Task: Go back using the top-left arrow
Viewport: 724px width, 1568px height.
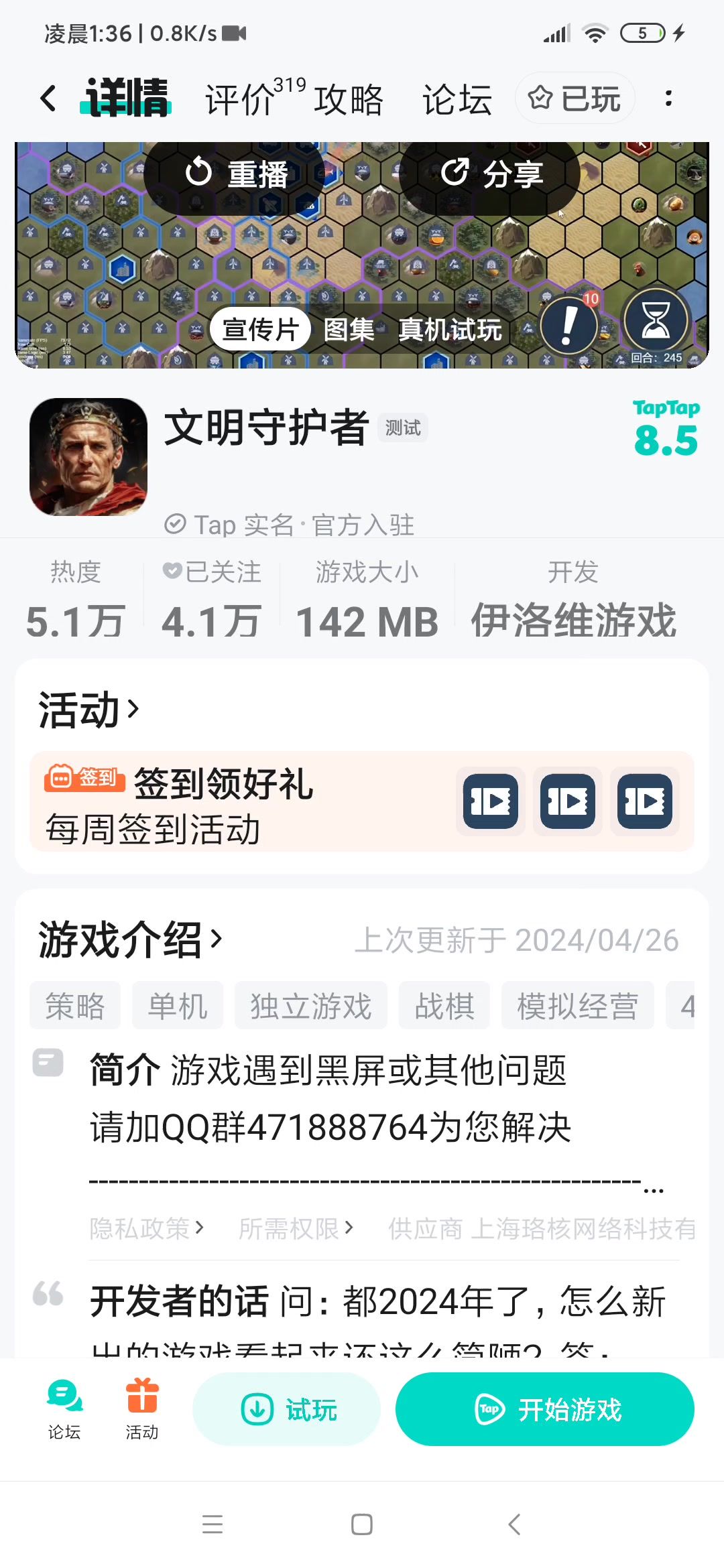Action: (48, 99)
